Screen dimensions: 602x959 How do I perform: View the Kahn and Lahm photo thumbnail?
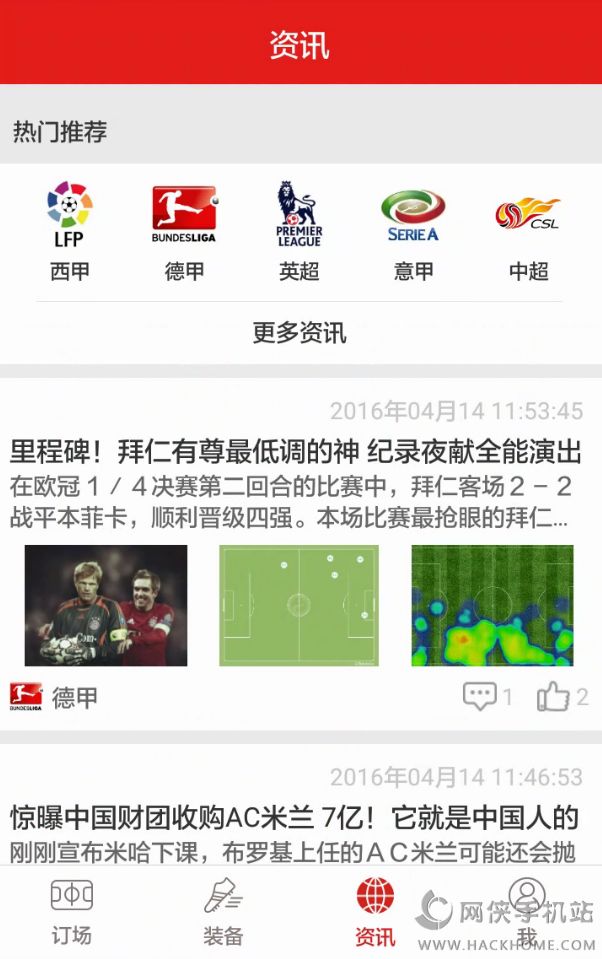pyautogui.click(x=106, y=605)
